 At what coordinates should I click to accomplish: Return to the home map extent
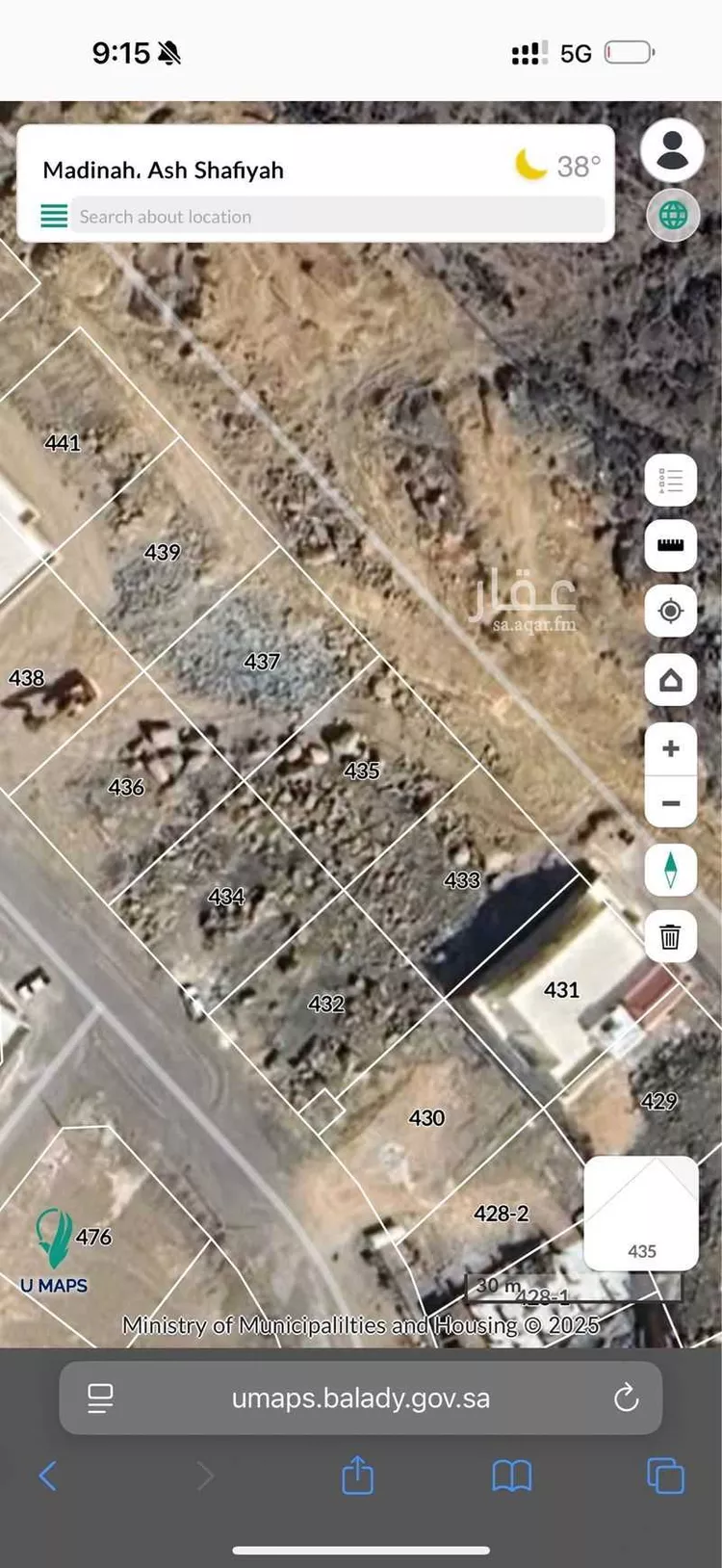point(670,680)
